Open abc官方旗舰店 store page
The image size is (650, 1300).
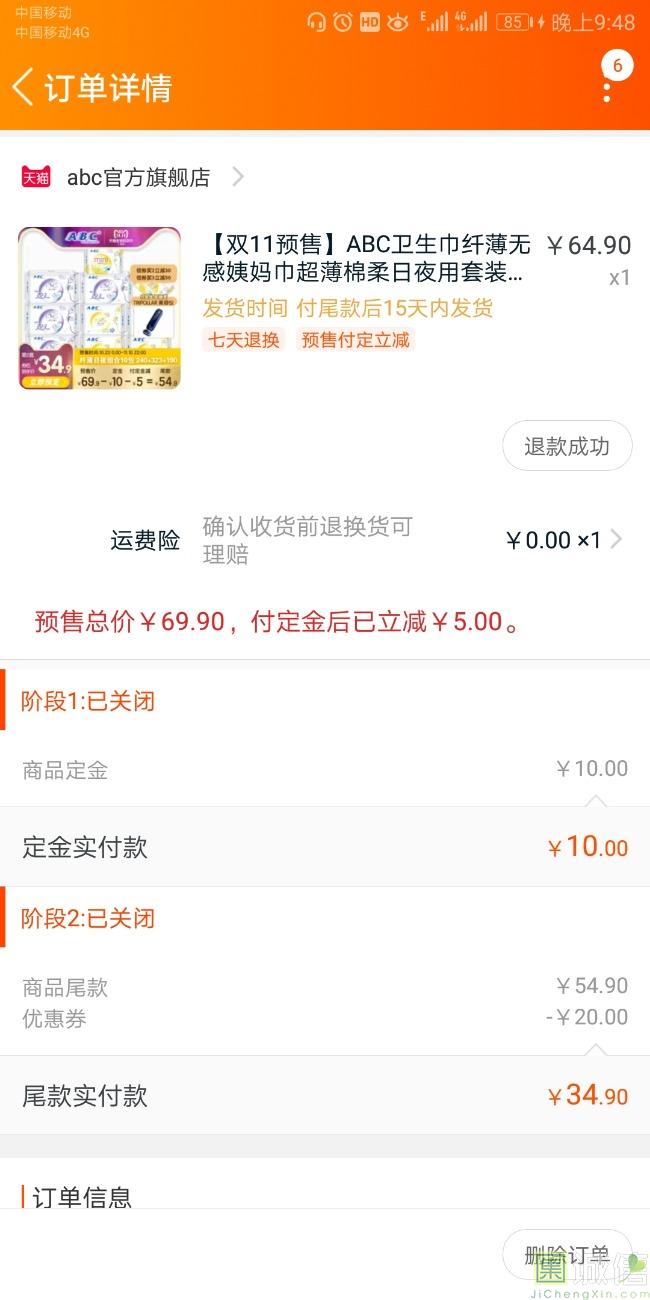[138, 177]
